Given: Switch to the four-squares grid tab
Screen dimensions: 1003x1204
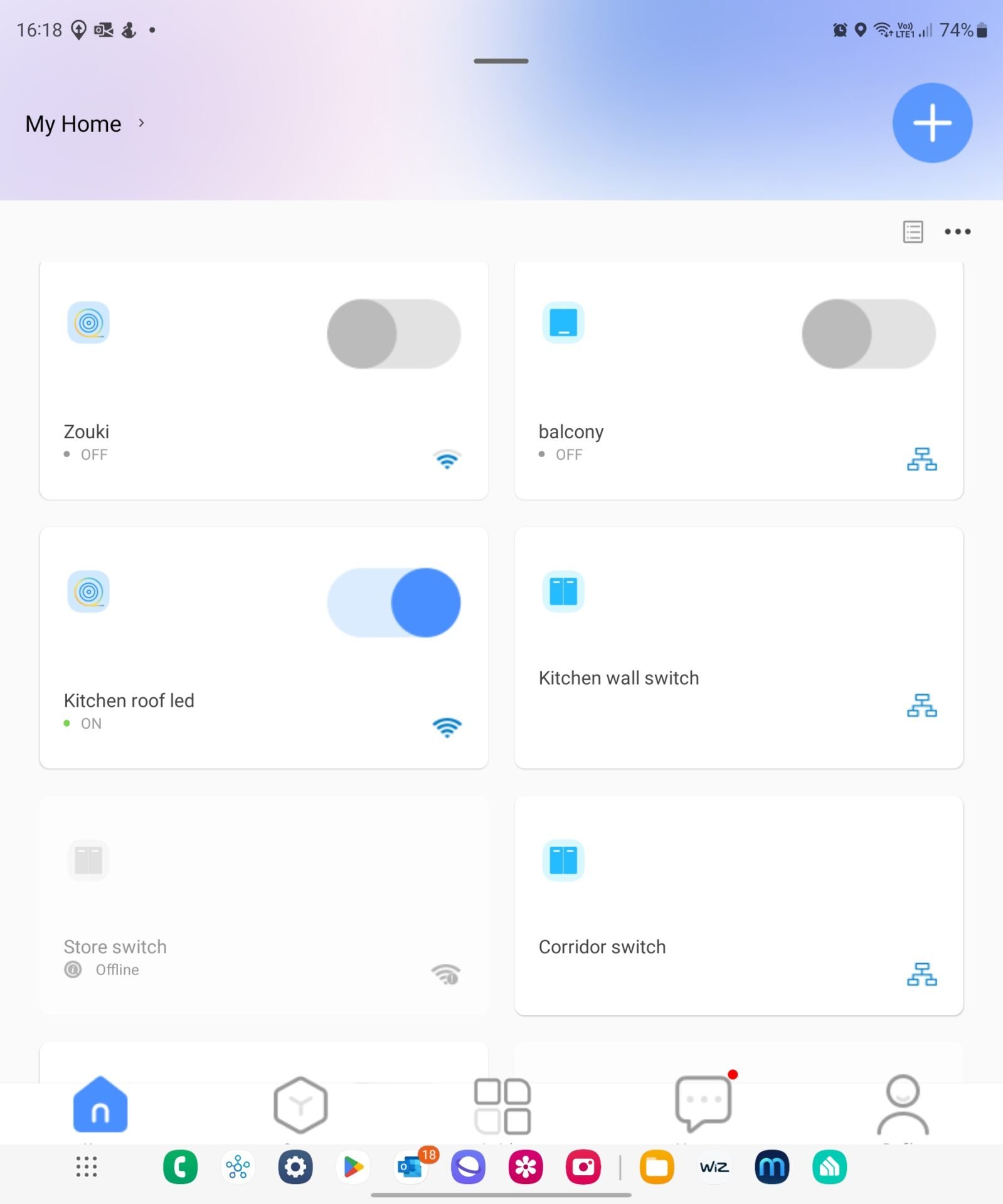Looking at the screenshot, I should [502, 1106].
